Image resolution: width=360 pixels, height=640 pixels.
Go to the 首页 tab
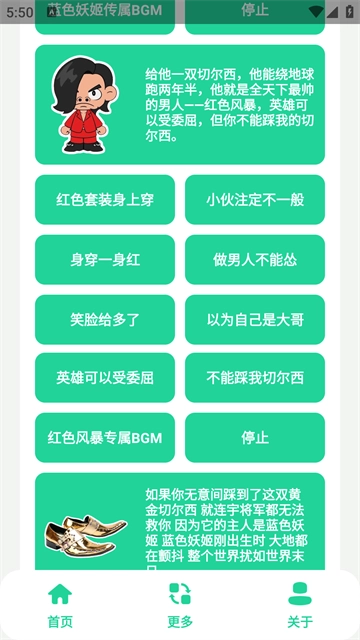(60, 605)
